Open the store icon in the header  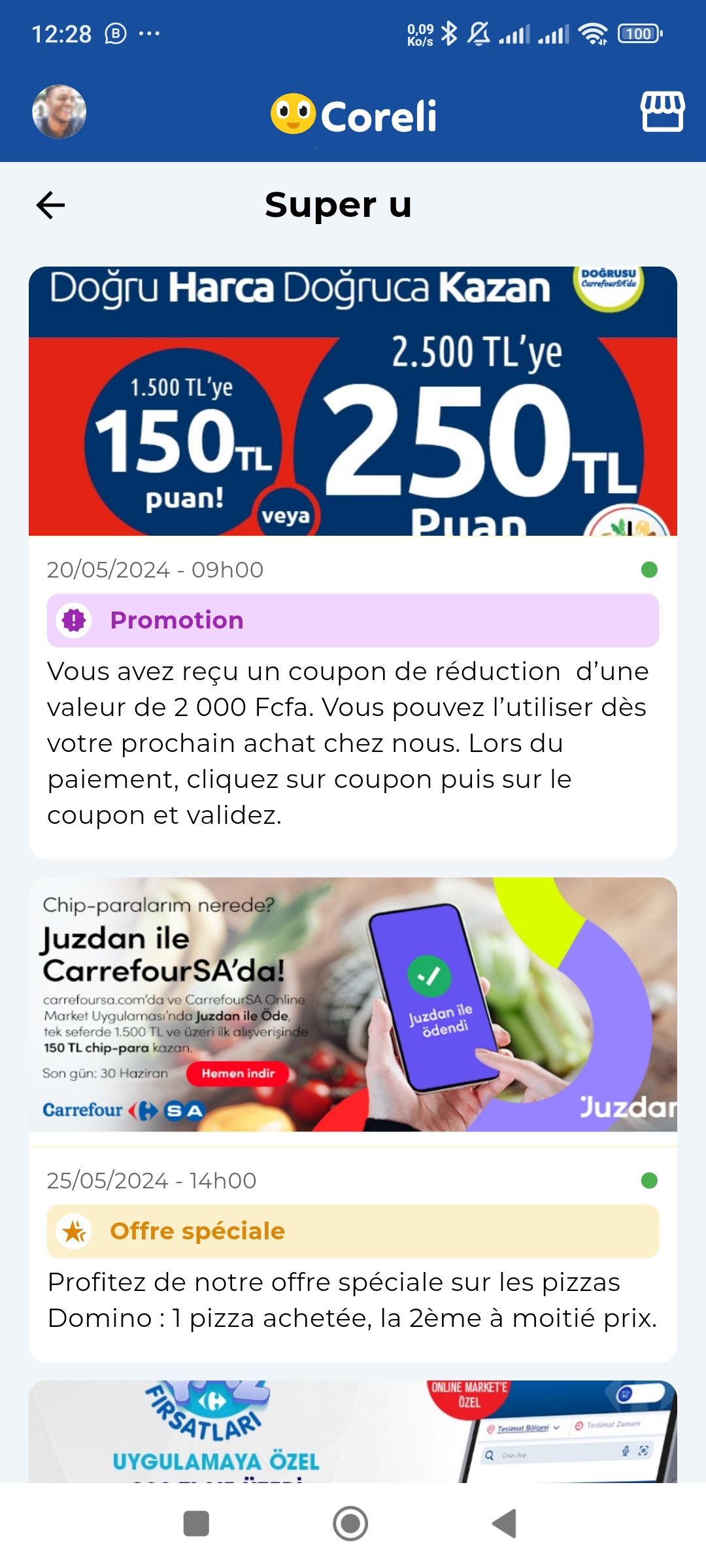(662, 112)
